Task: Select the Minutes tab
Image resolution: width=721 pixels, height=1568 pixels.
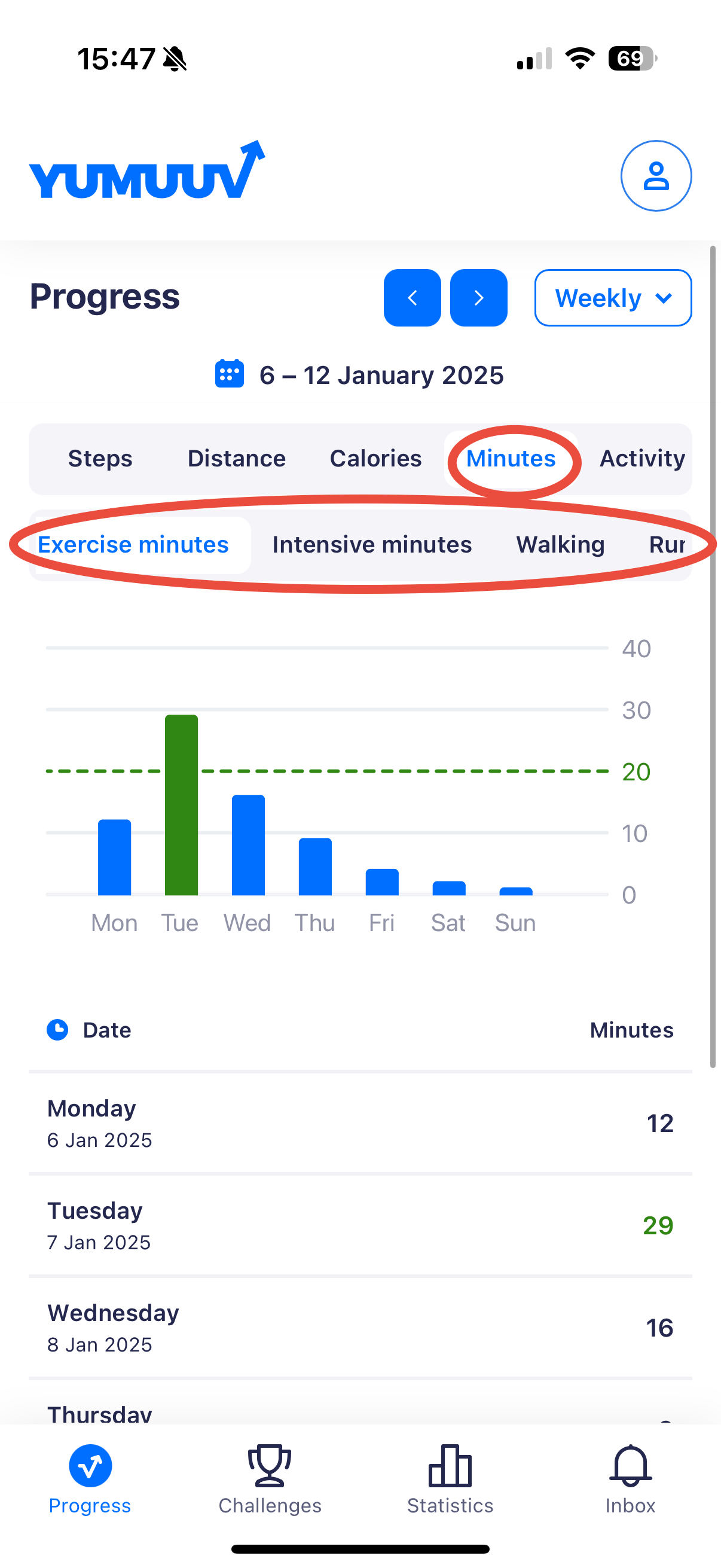Action: click(511, 458)
